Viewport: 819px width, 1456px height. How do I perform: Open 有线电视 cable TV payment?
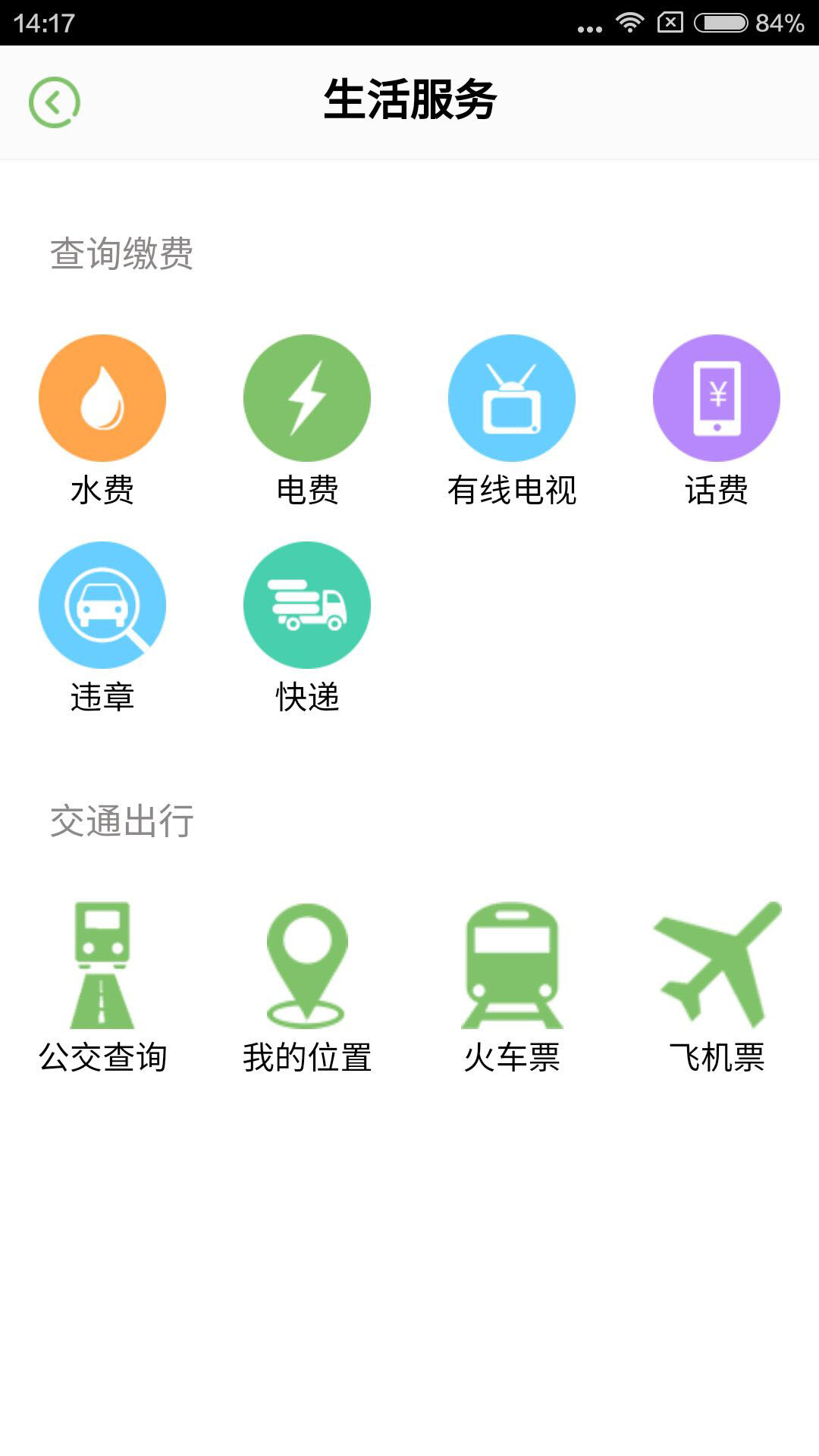point(512,399)
